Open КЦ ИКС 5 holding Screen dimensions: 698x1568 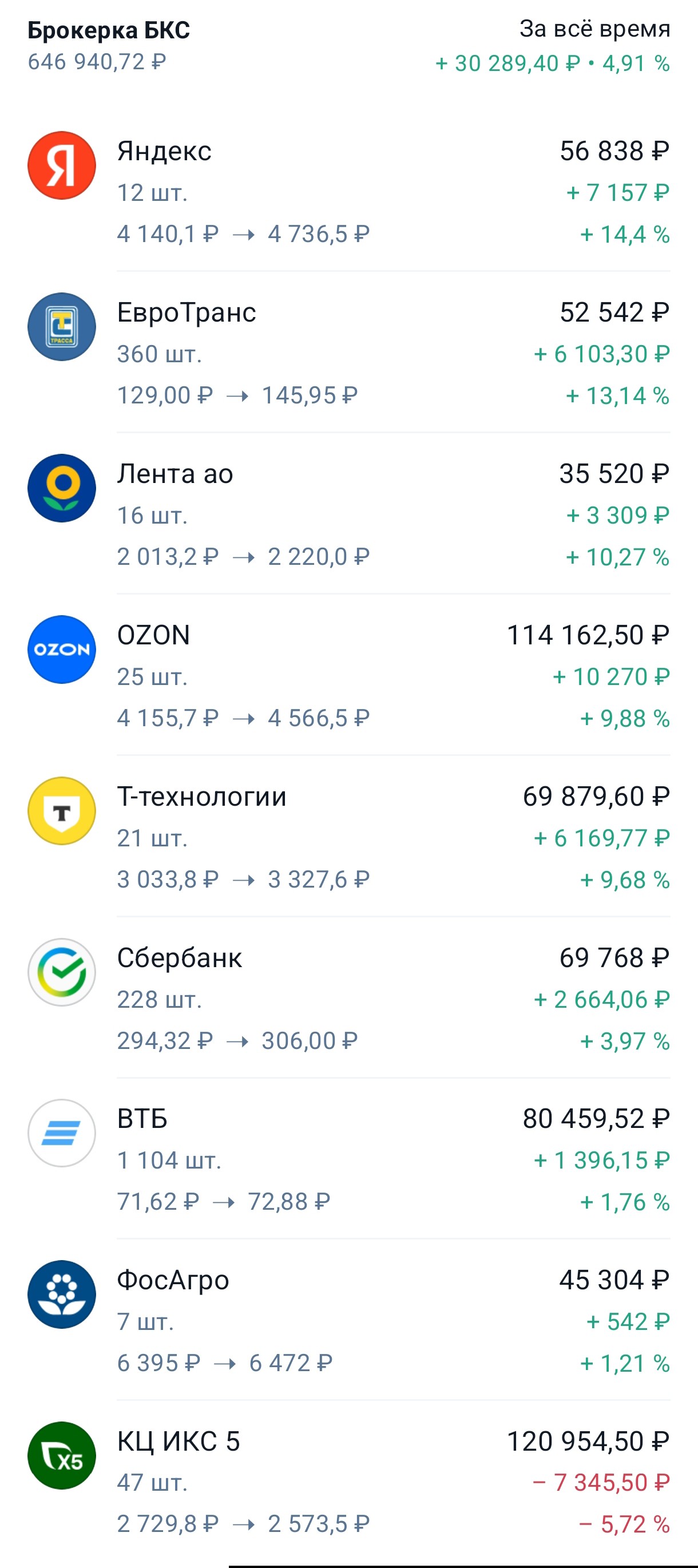point(348,1482)
